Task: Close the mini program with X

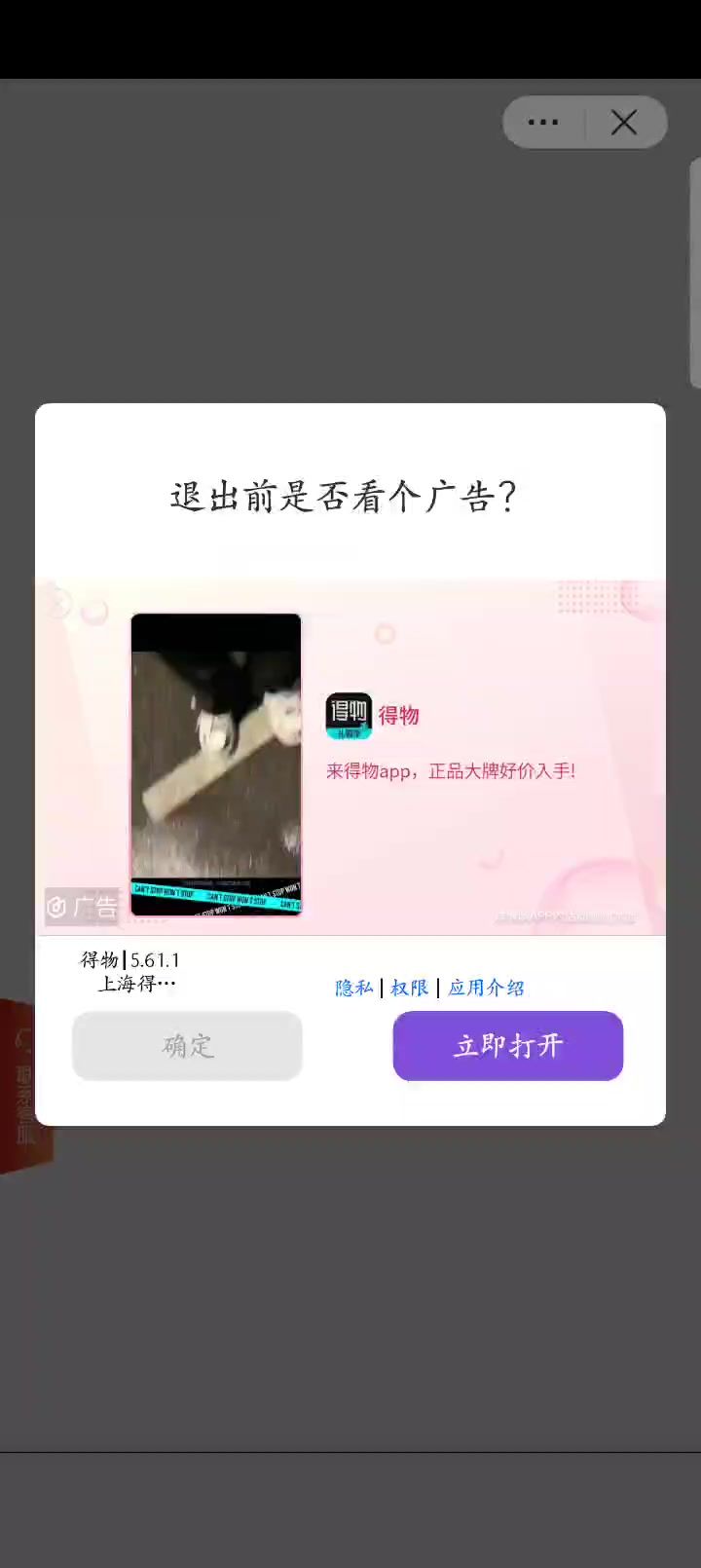Action: [x=624, y=123]
